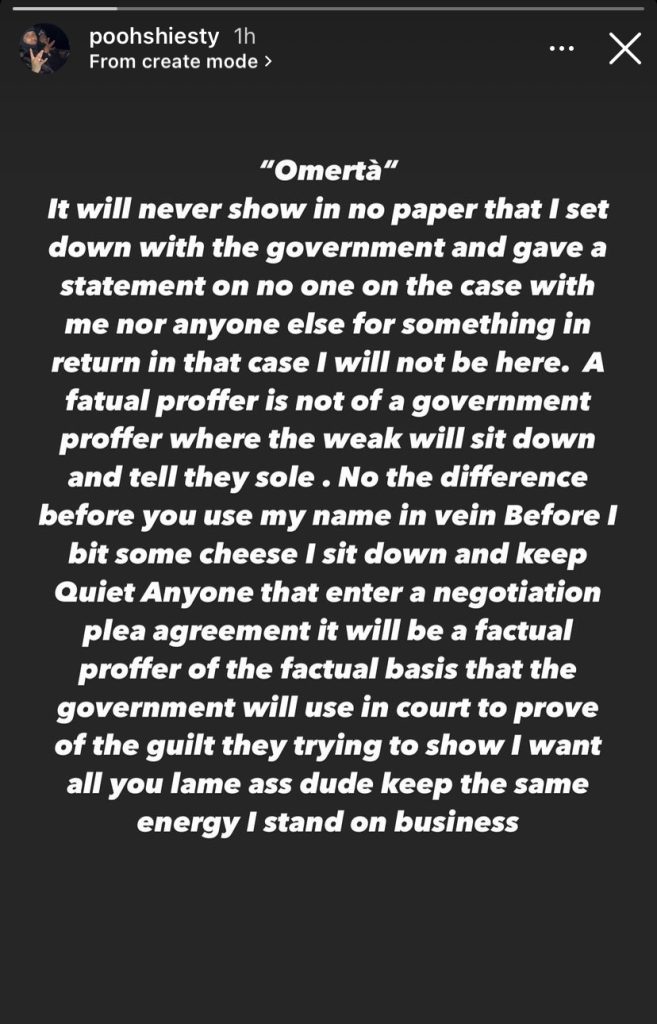The image size is (657, 1024).
Task: Close the story viewer
Action: click(x=625, y=48)
